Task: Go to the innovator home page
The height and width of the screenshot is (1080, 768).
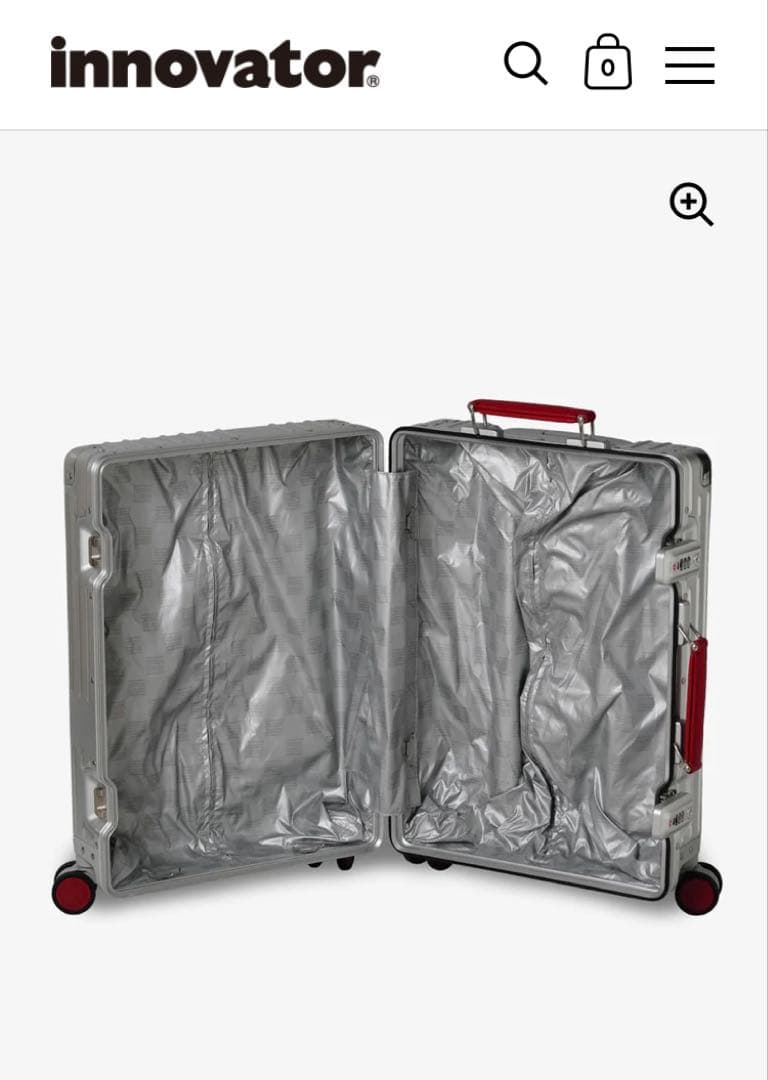Action: [215, 63]
